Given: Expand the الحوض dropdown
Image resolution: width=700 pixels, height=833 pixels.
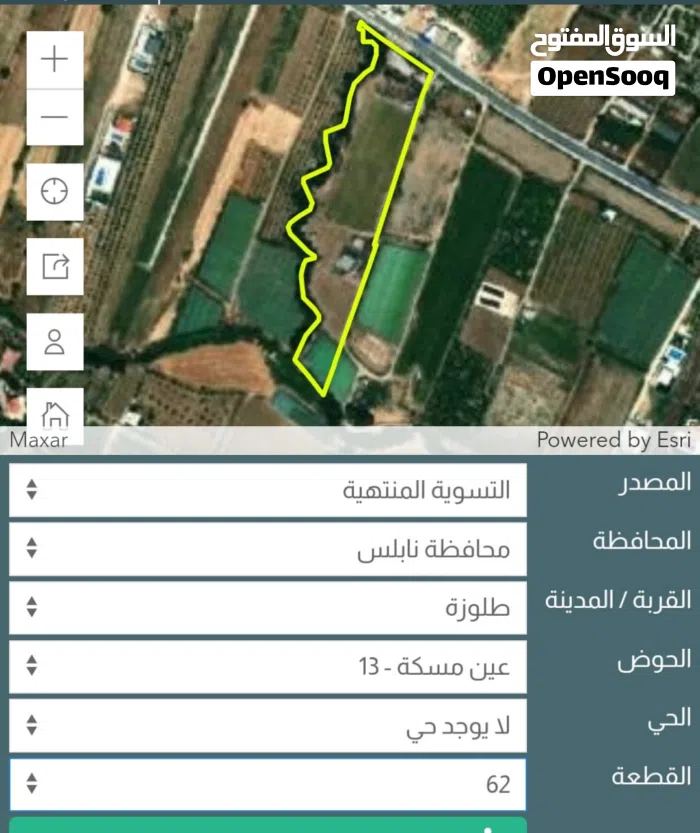Looking at the screenshot, I should click(268, 666).
